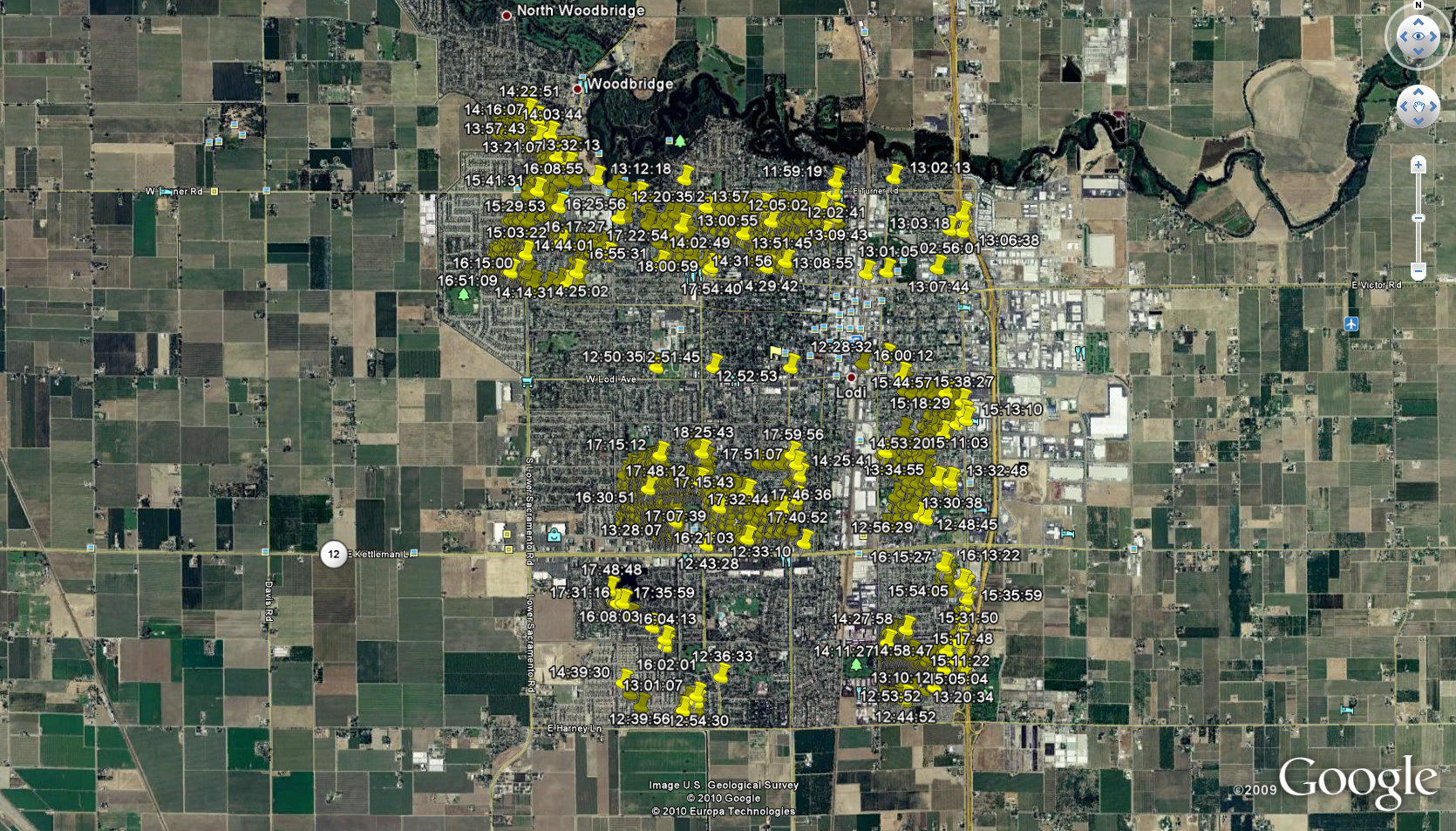Select the Lodi city marker

point(852,378)
